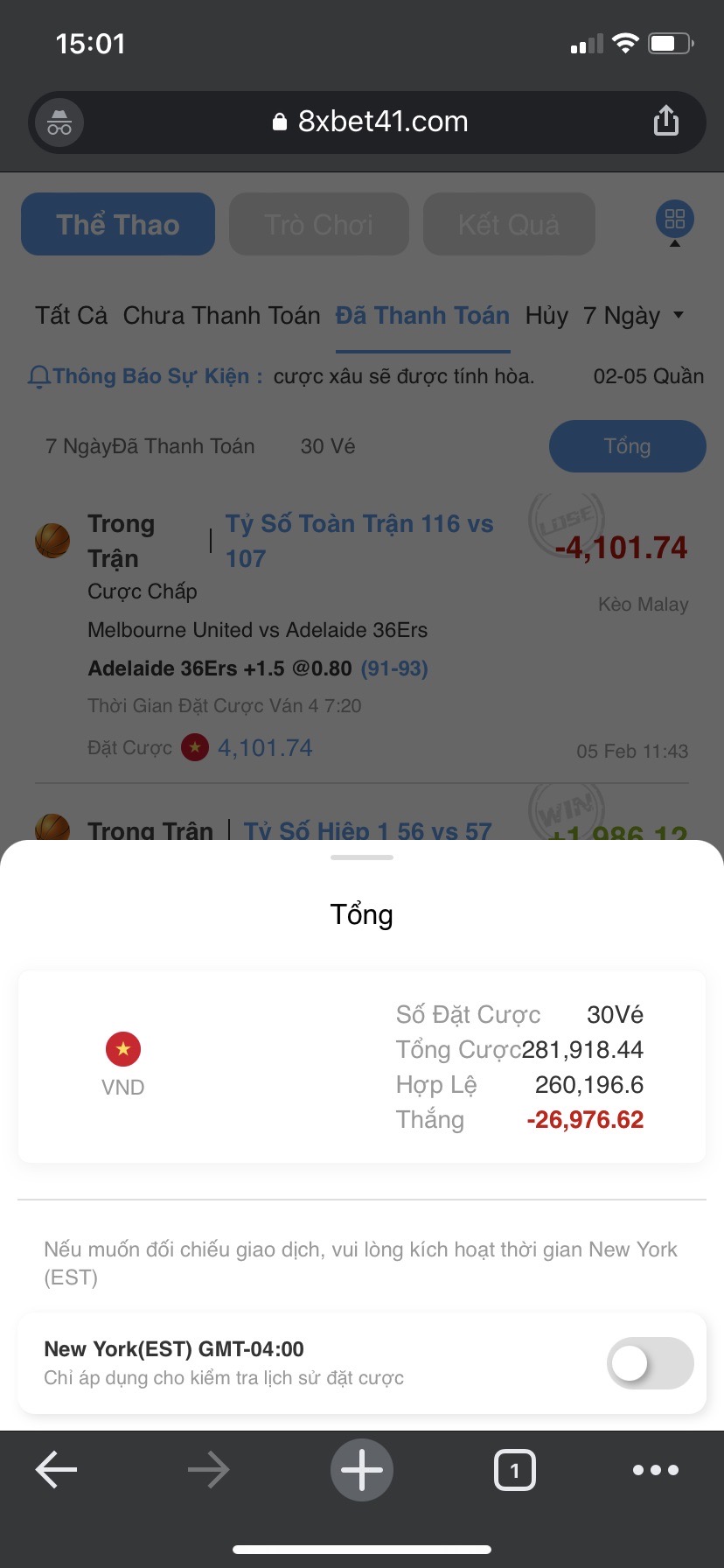Show the Hủy bets

click(x=546, y=315)
